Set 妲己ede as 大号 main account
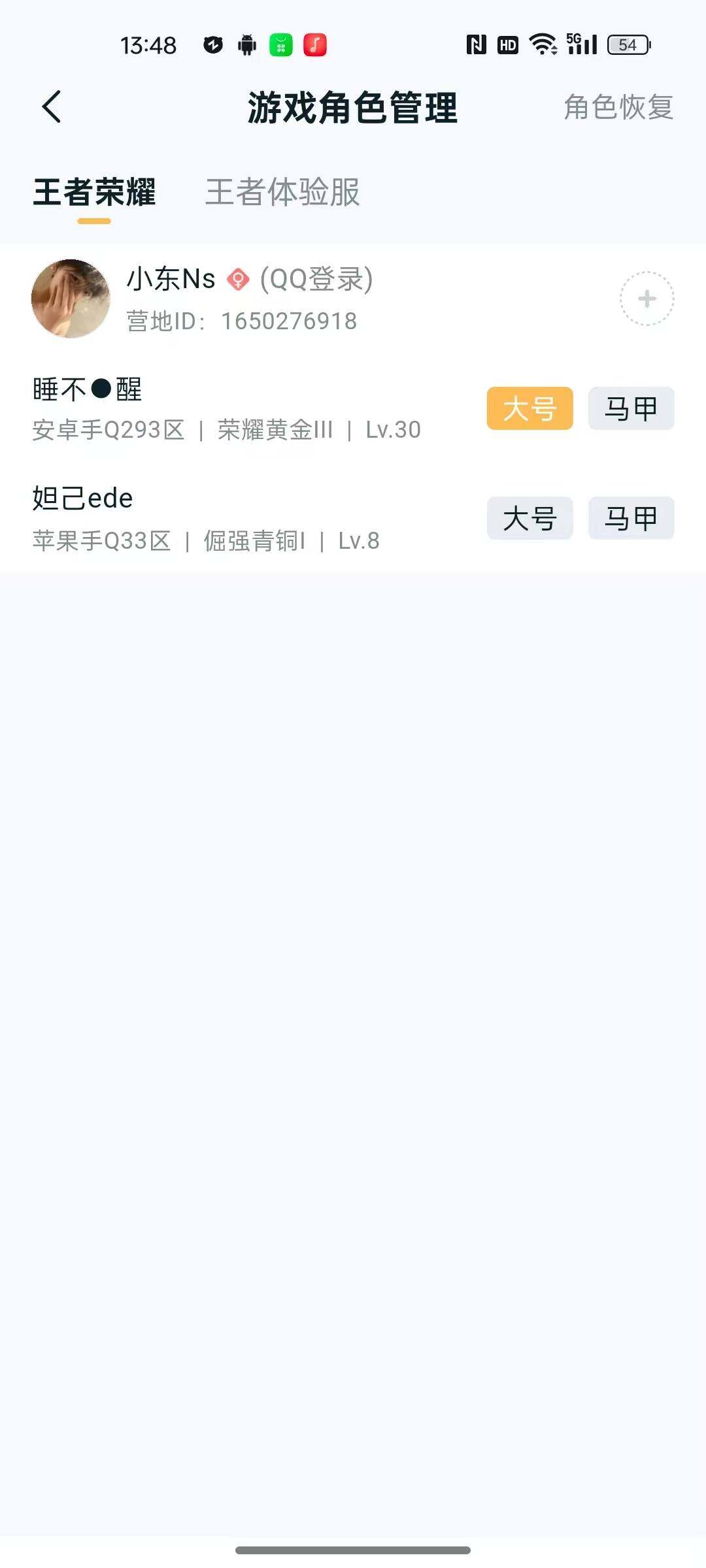The image size is (706, 1568). pyautogui.click(x=529, y=518)
